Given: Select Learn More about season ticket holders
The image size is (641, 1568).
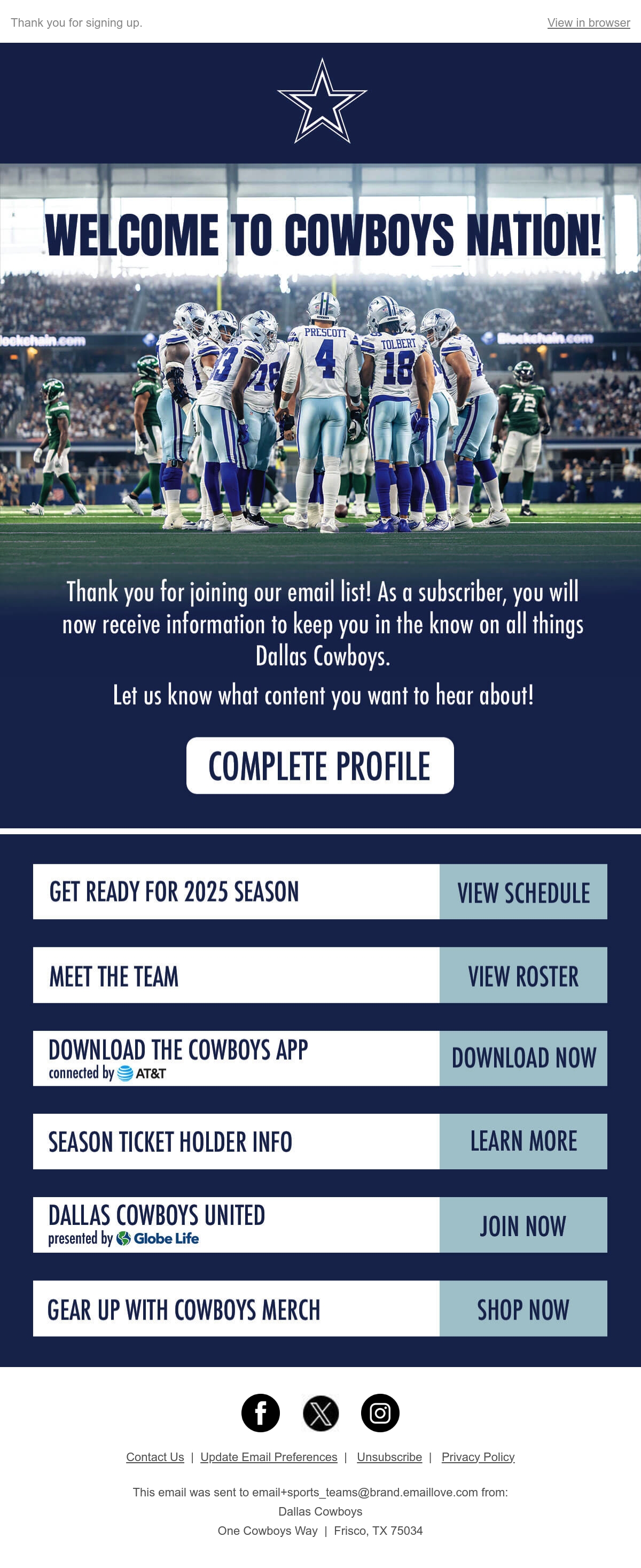Looking at the screenshot, I should tap(523, 1142).
